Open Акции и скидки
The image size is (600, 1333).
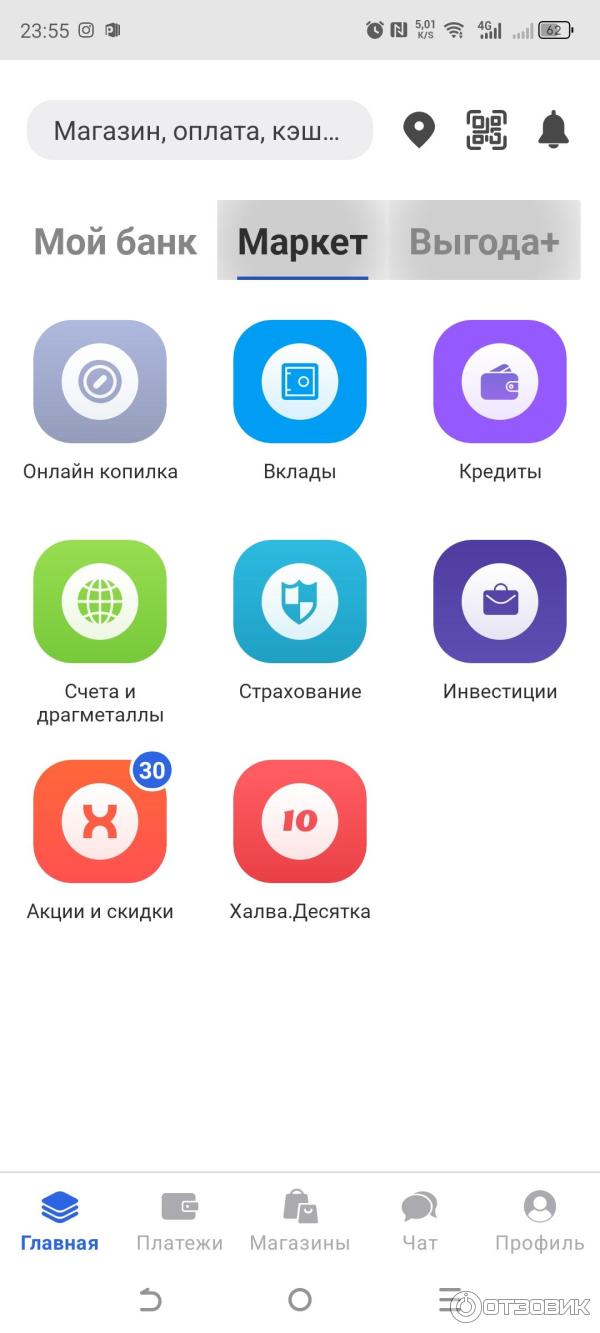pos(100,821)
